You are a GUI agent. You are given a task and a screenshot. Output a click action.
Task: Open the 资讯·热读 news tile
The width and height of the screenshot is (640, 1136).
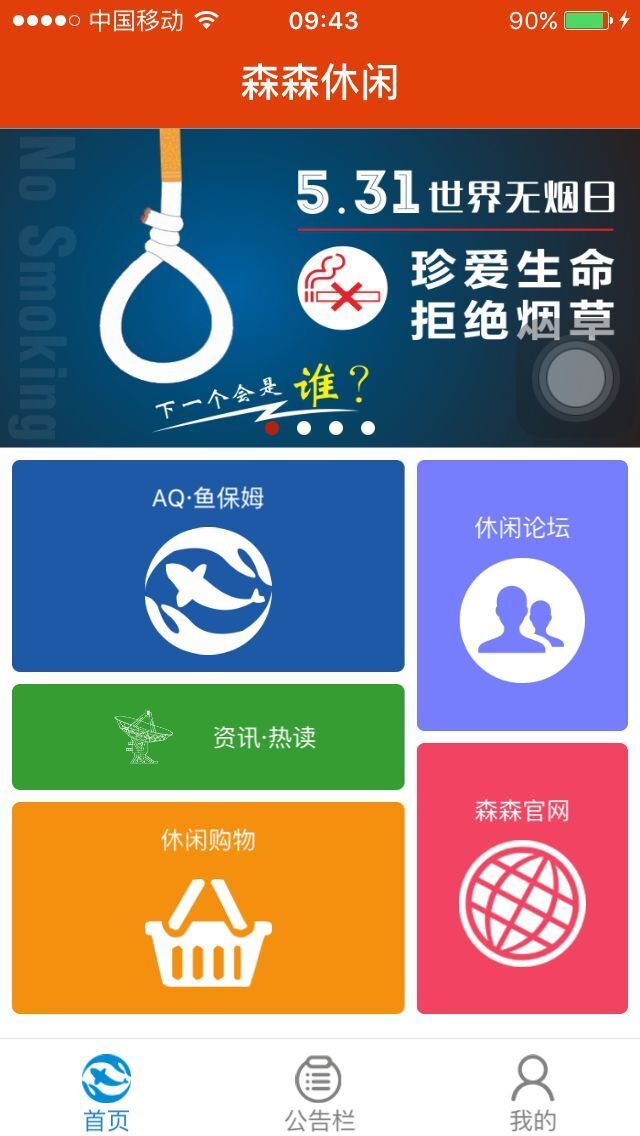point(208,737)
